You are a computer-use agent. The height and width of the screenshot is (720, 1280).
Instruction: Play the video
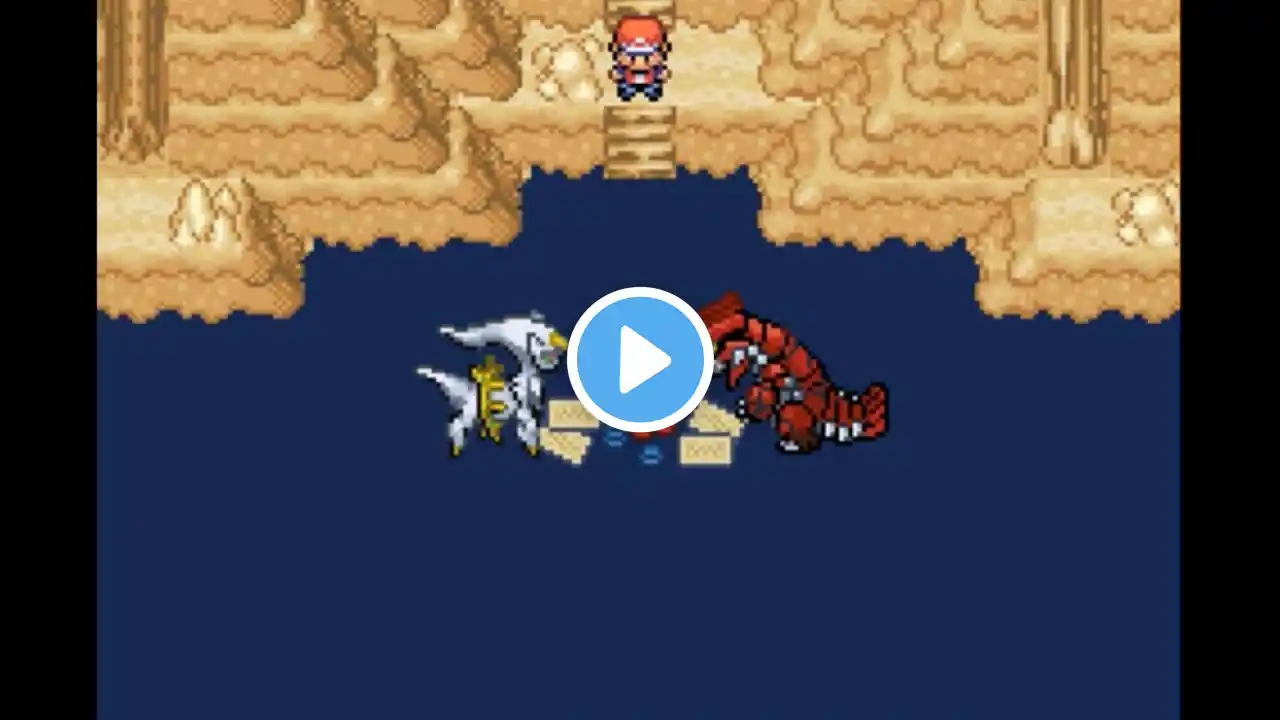640,360
